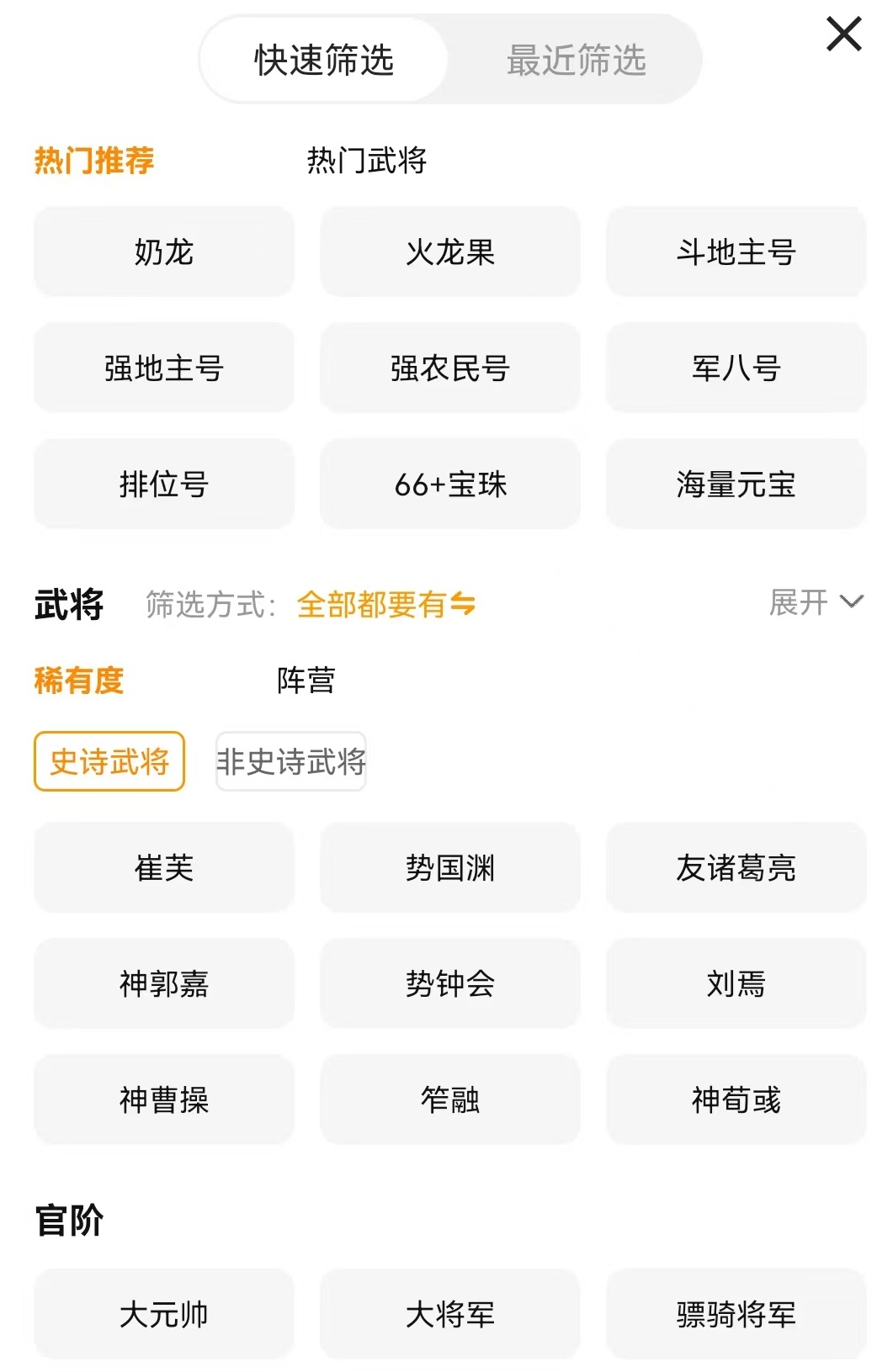Select the 奶龙 filter chip
The image size is (893, 1372).
(163, 252)
